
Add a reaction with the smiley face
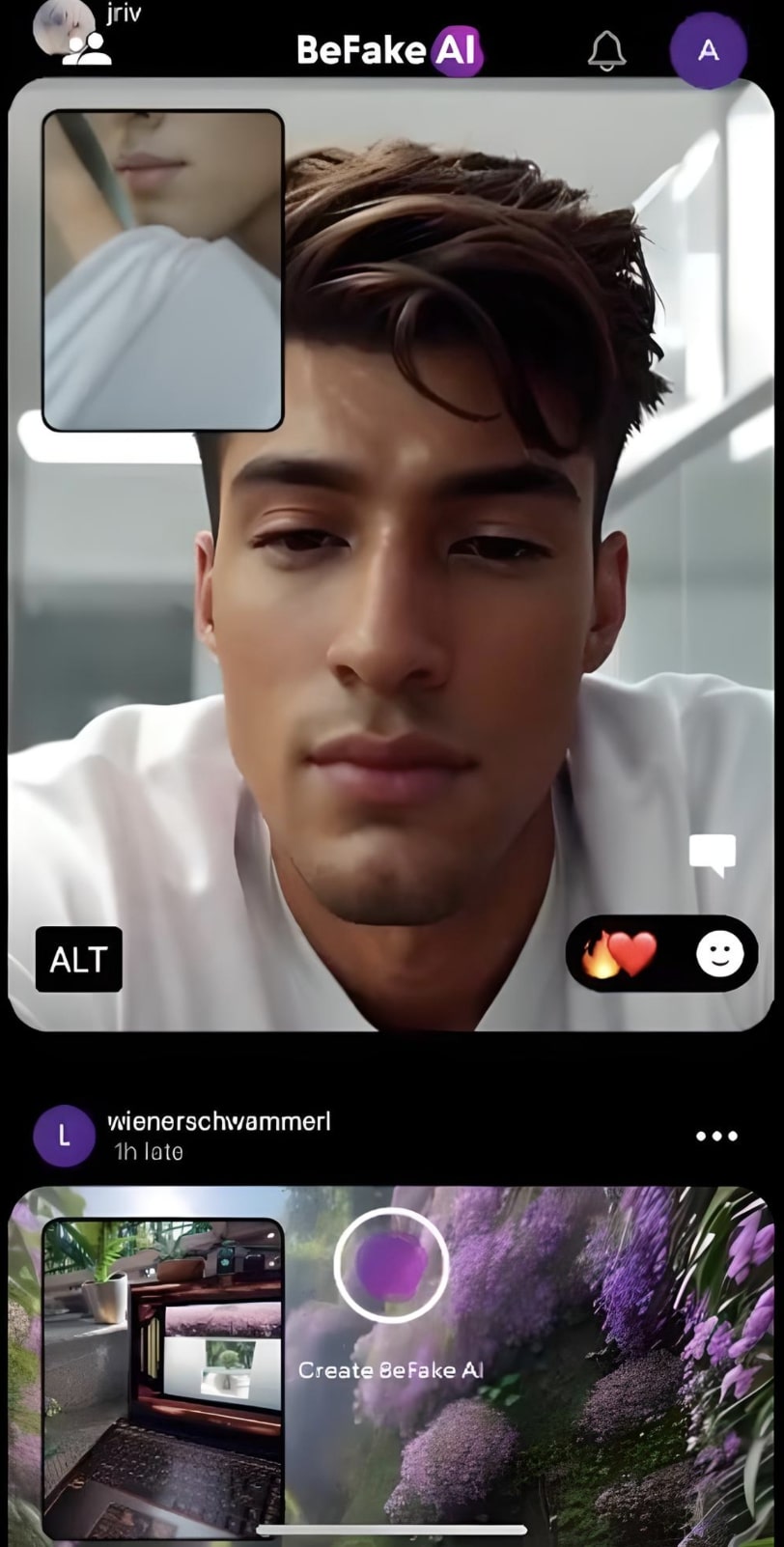click(719, 955)
